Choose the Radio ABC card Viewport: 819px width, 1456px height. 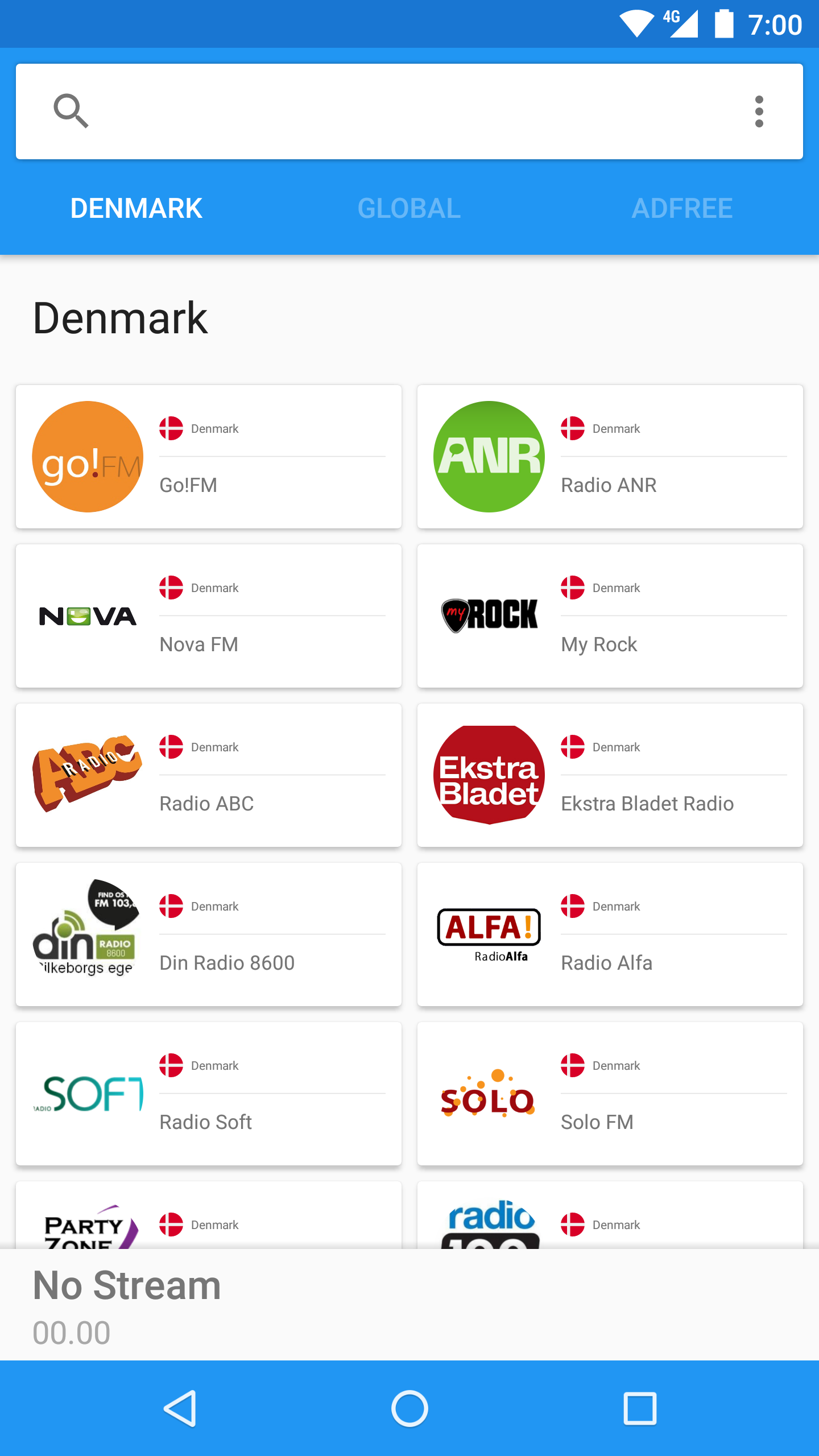coord(209,775)
